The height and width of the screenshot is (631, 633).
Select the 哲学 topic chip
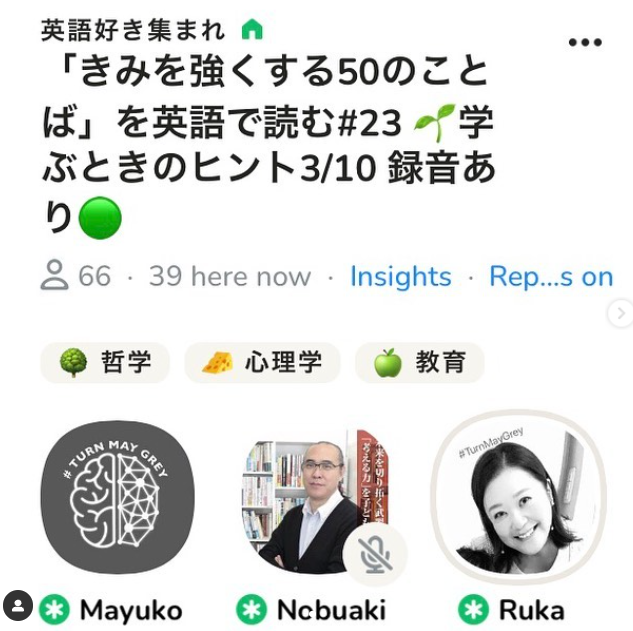(105, 362)
